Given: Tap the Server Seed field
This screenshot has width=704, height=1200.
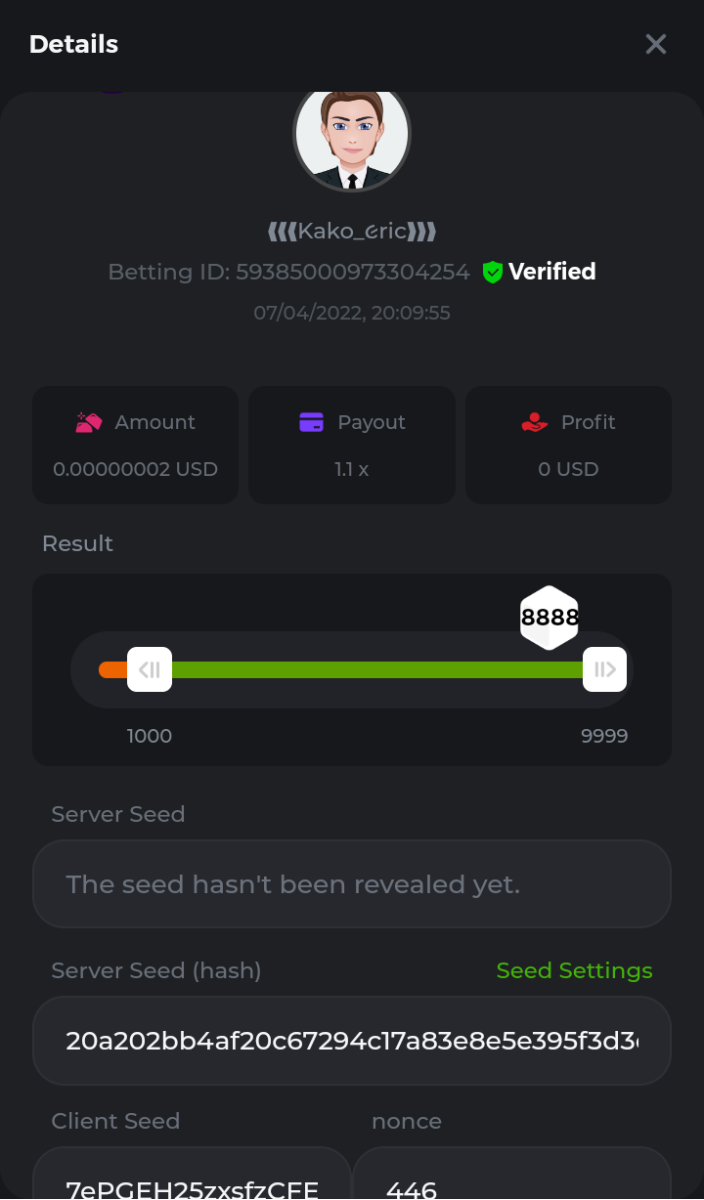Looking at the screenshot, I should [x=352, y=884].
